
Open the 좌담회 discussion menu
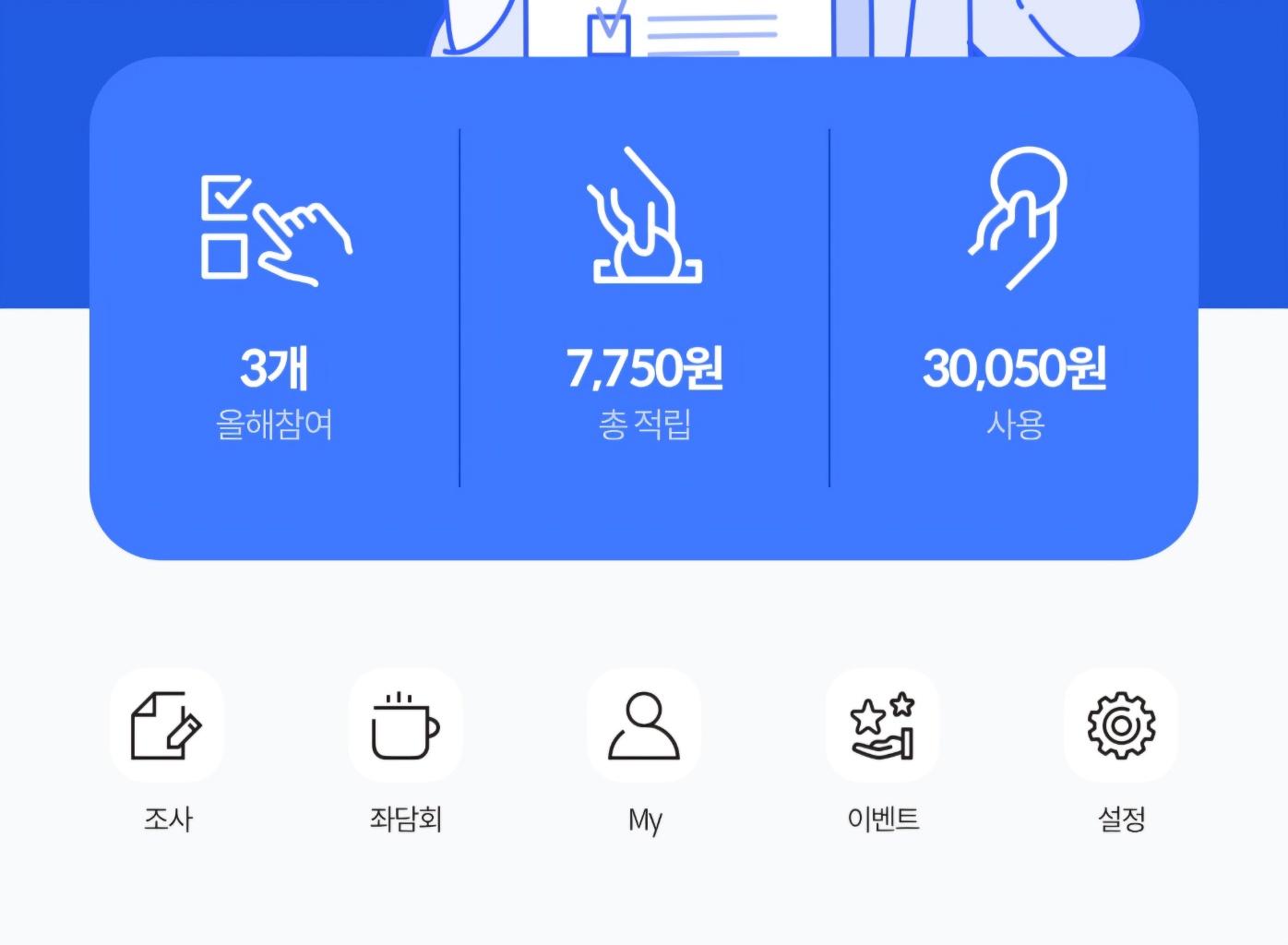click(405, 726)
